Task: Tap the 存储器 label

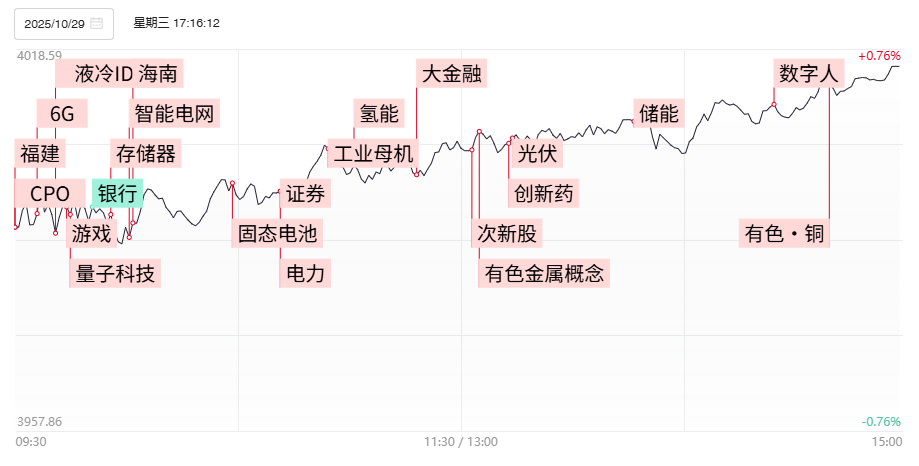Action: click(146, 154)
